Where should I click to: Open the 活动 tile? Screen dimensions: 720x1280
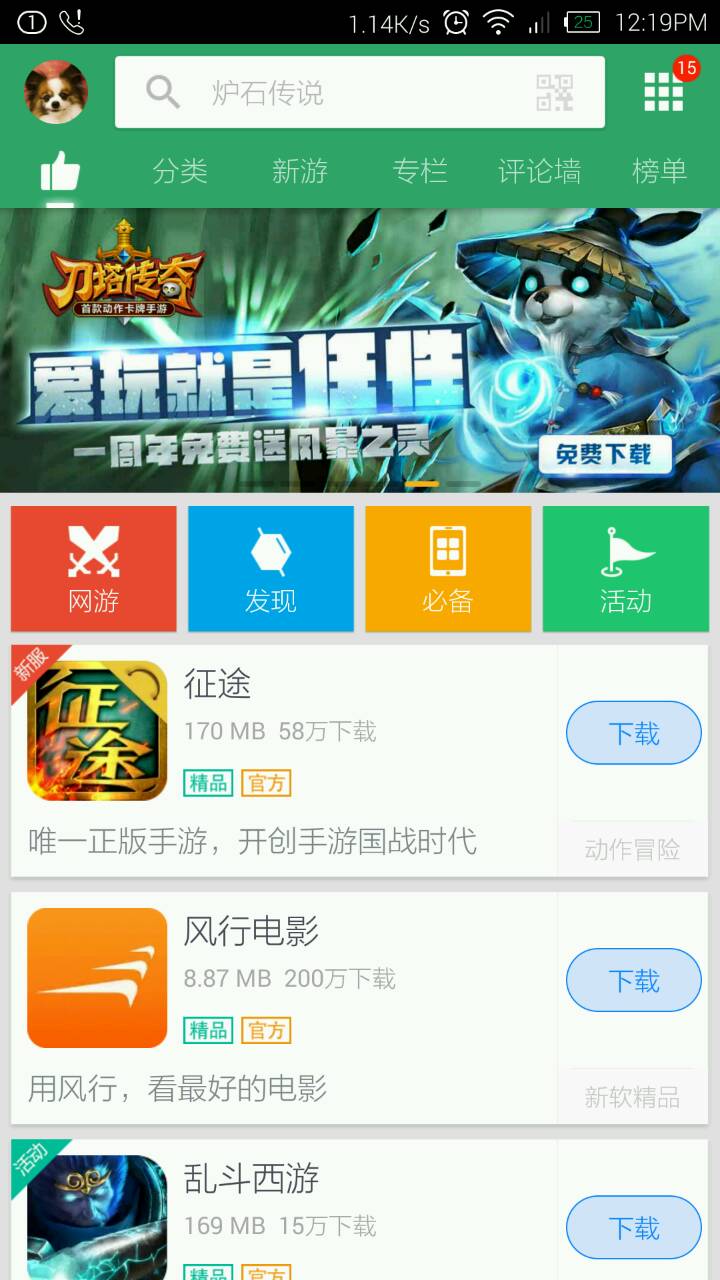point(626,569)
